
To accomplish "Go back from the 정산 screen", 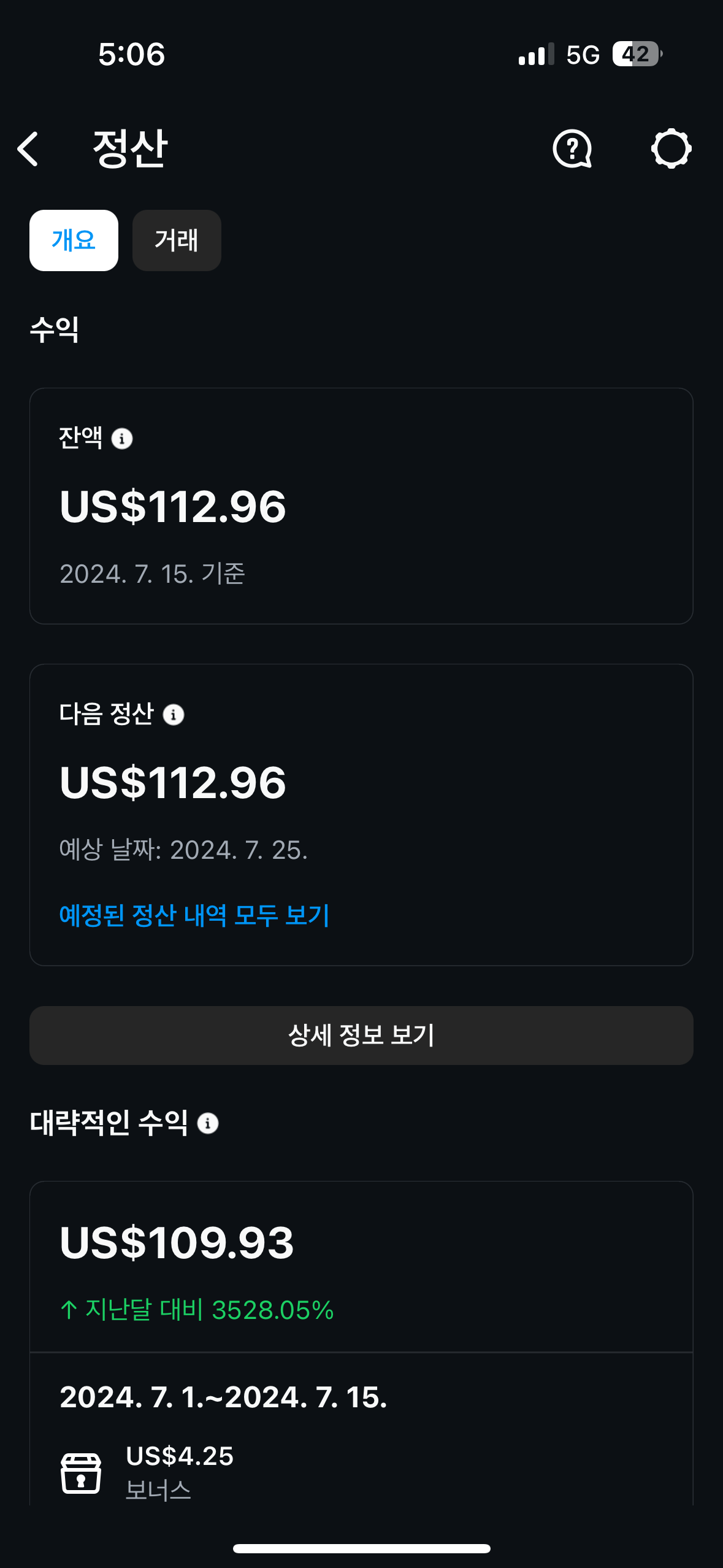I will coord(28,149).
